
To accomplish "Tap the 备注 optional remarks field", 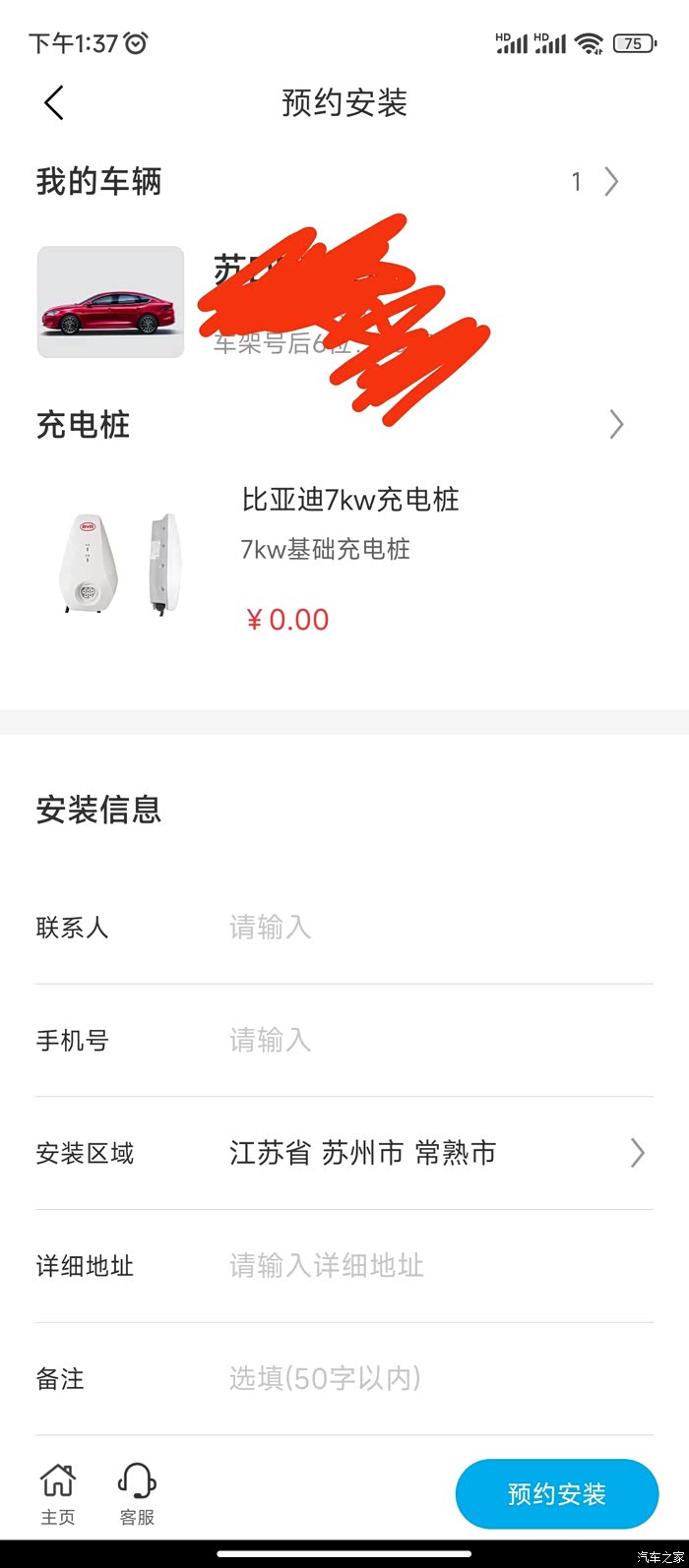I will pos(433,1378).
